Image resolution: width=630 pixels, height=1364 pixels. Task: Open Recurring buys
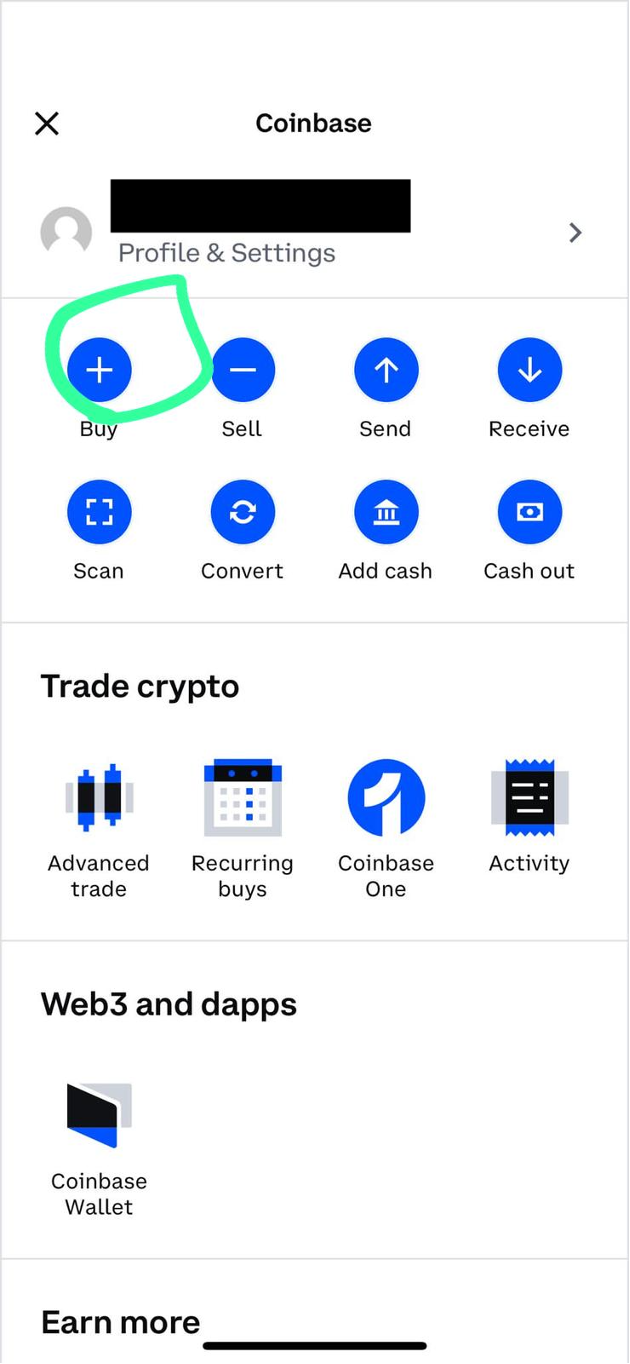point(242,798)
